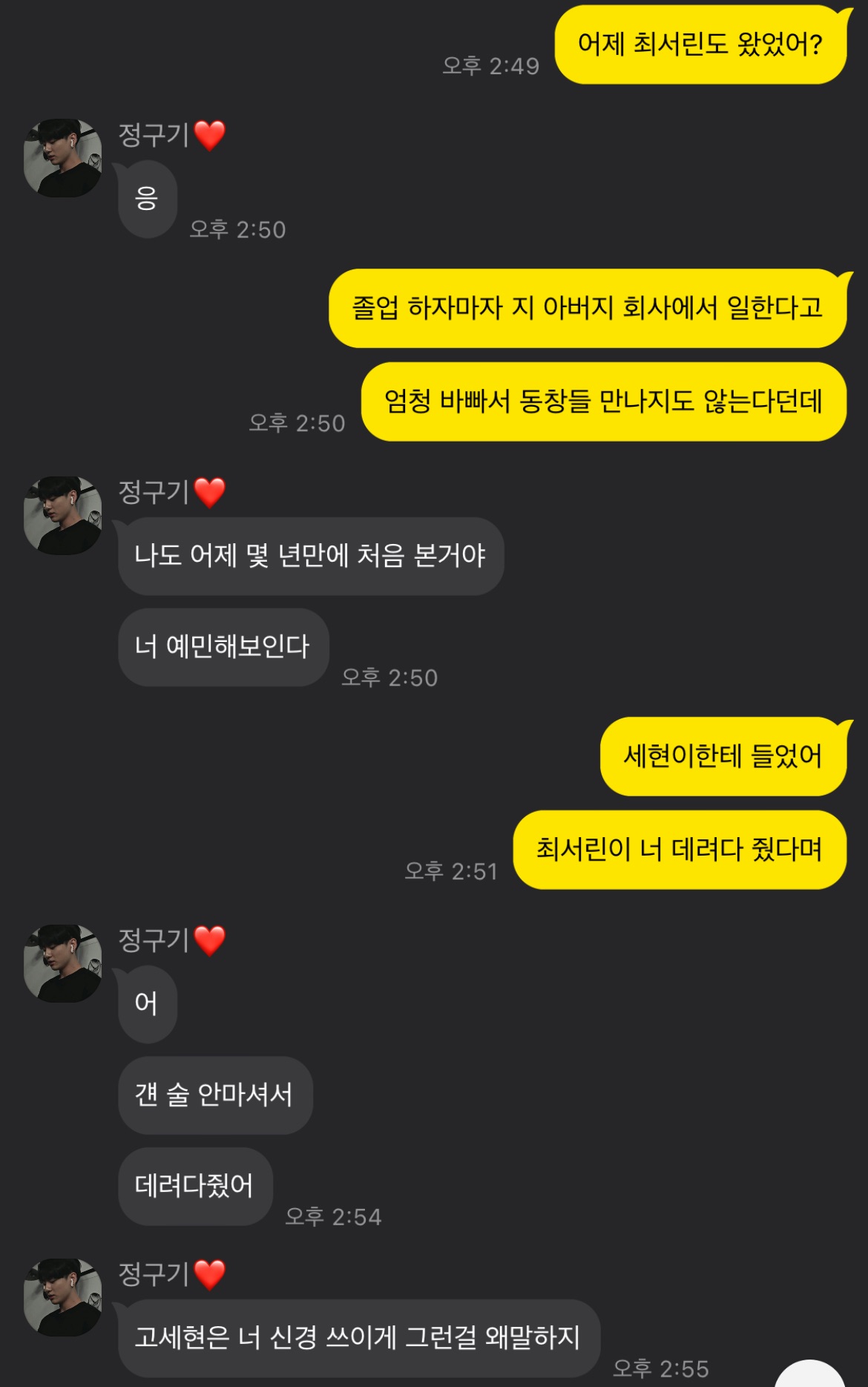Tap the white round scroll-to-bottom button
This screenshot has height=1387, width=868.
(810, 1375)
